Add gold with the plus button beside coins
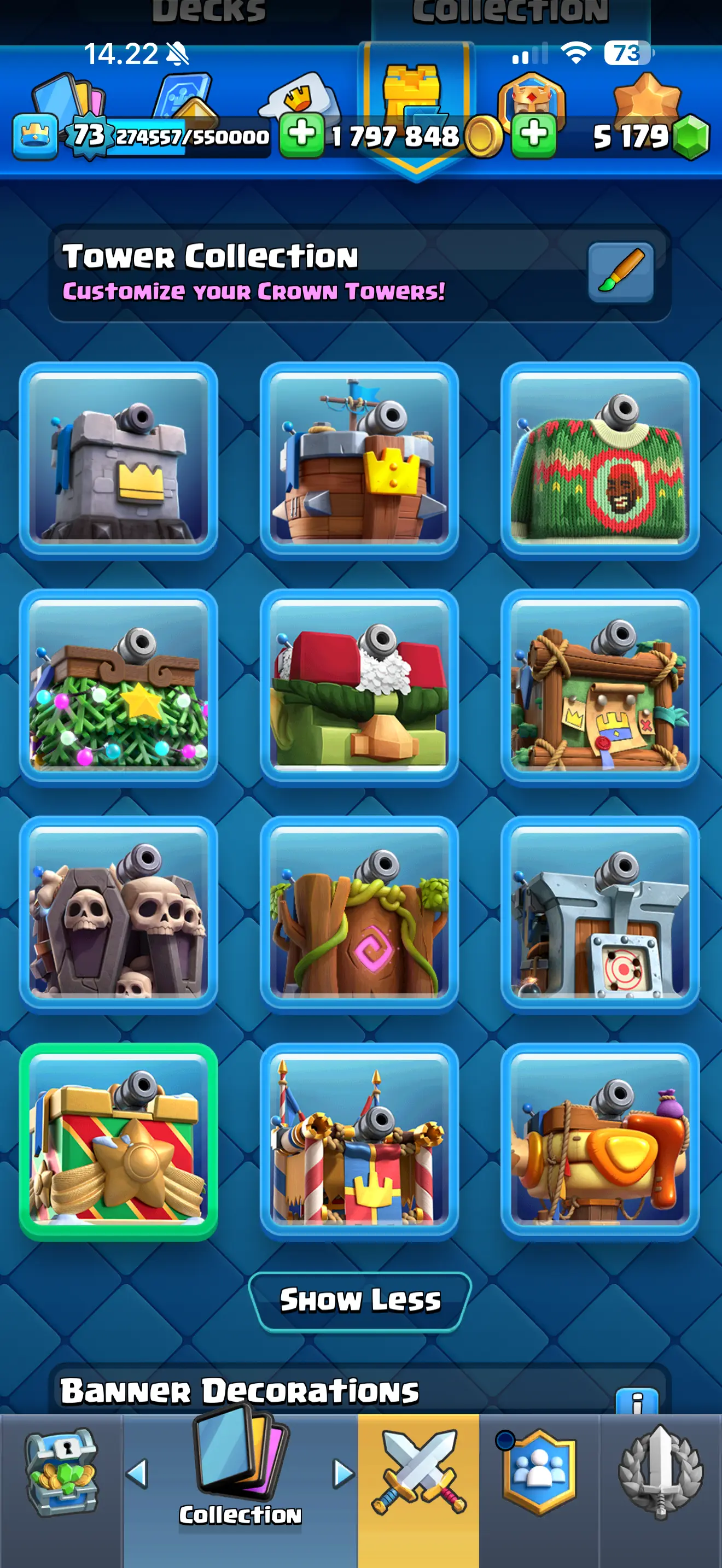The height and width of the screenshot is (1568, 722). (301, 135)
